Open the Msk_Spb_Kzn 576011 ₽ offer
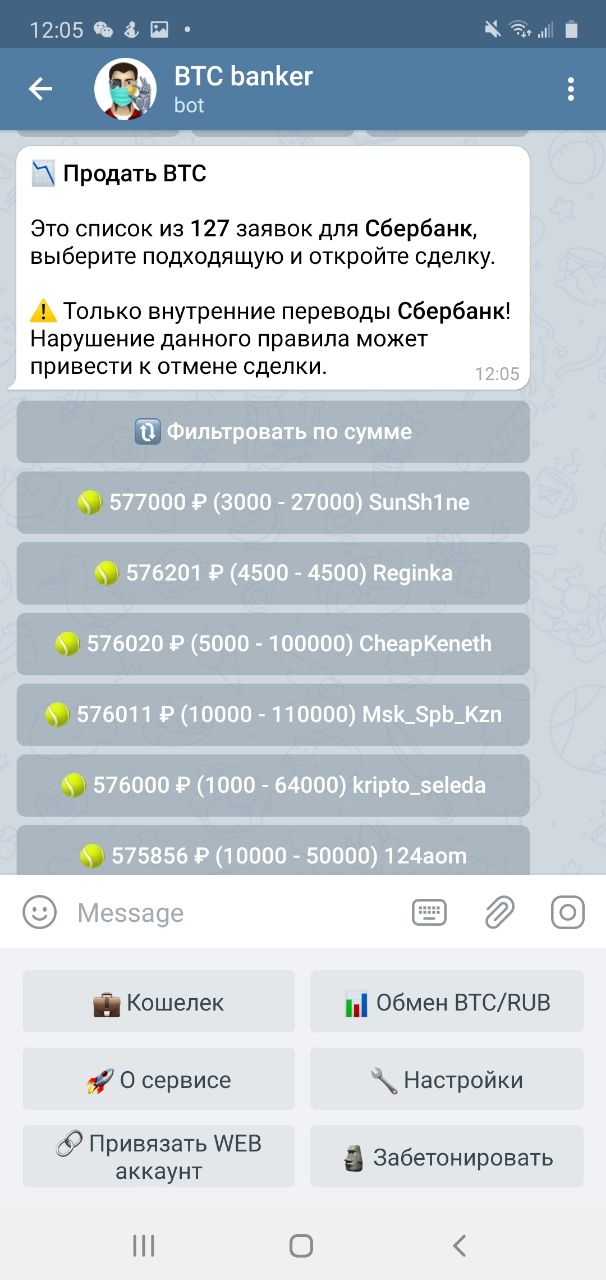Screen dimensions: 606x1280 (273, 715)
